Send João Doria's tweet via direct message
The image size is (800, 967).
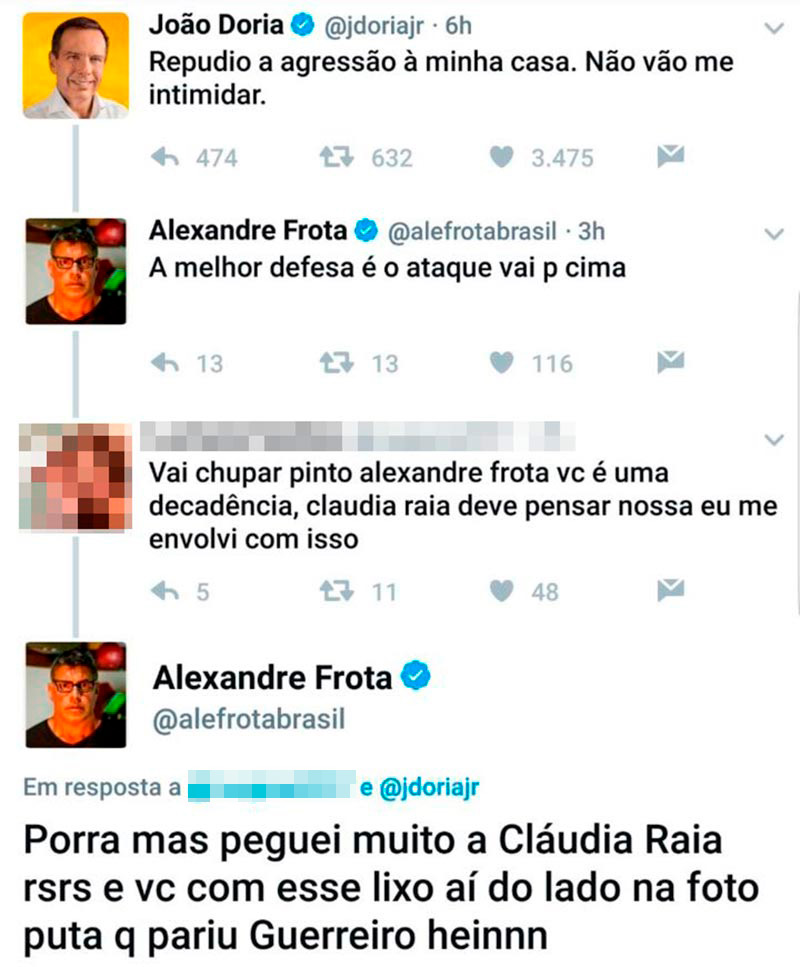[670, 156]
